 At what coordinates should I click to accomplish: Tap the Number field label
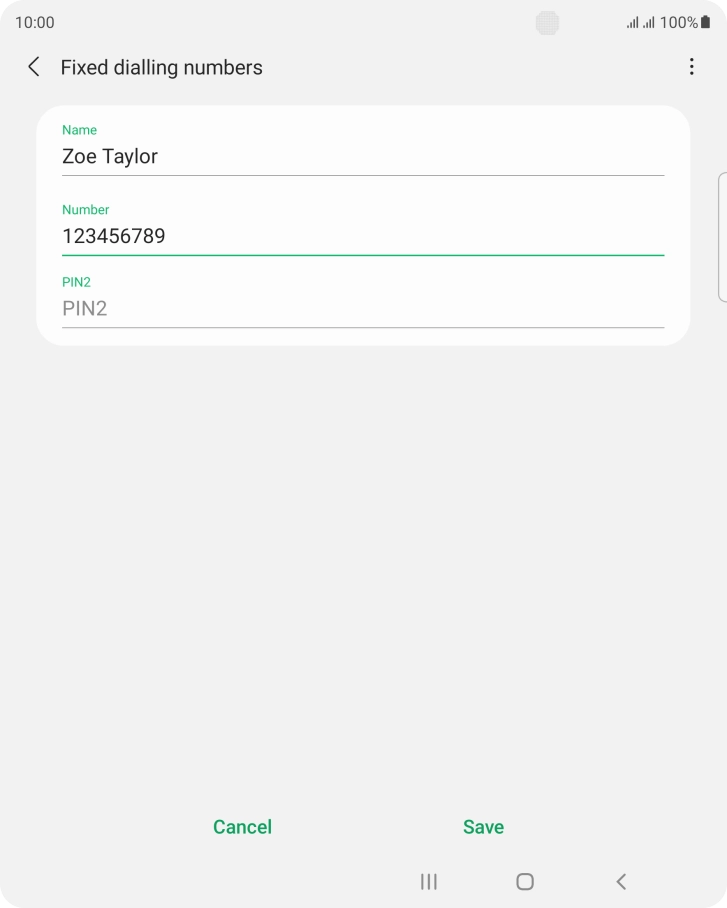pyautogui.click(x=86, y=210)
